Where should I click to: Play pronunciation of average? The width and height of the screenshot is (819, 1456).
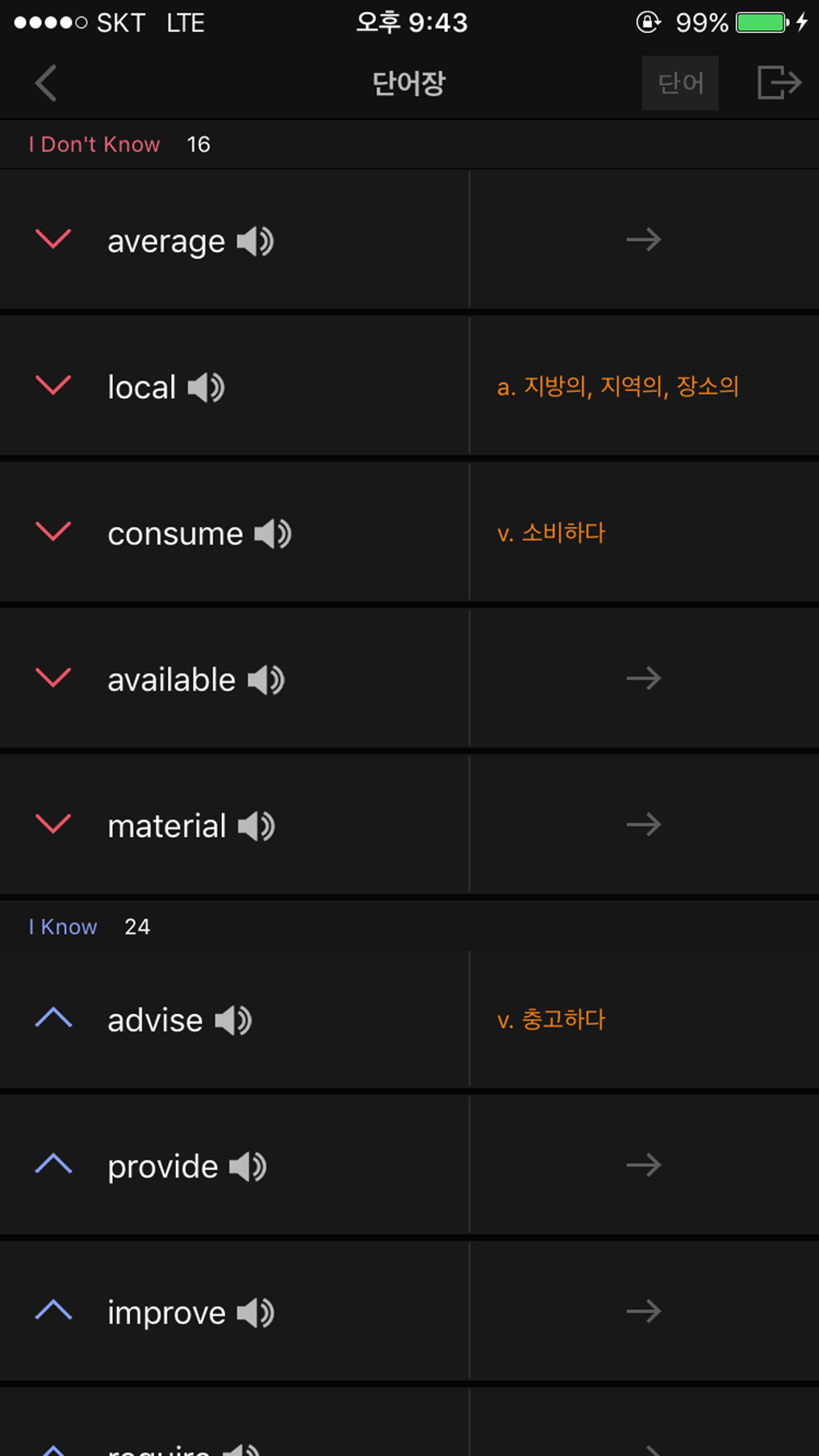pyautogui.click(x=256, y=242)
